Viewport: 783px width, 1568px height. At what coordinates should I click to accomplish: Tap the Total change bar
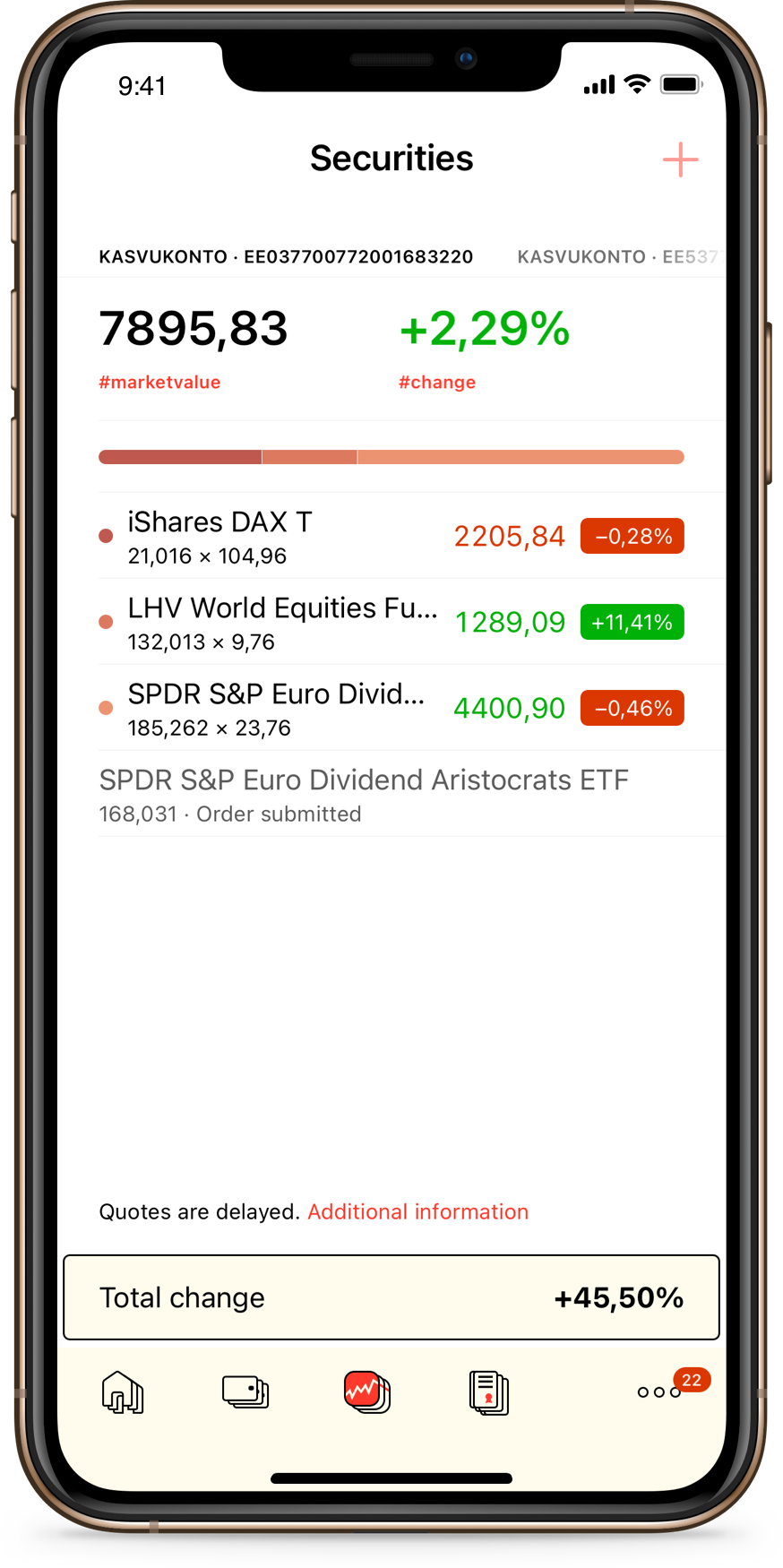(391, 1297)
